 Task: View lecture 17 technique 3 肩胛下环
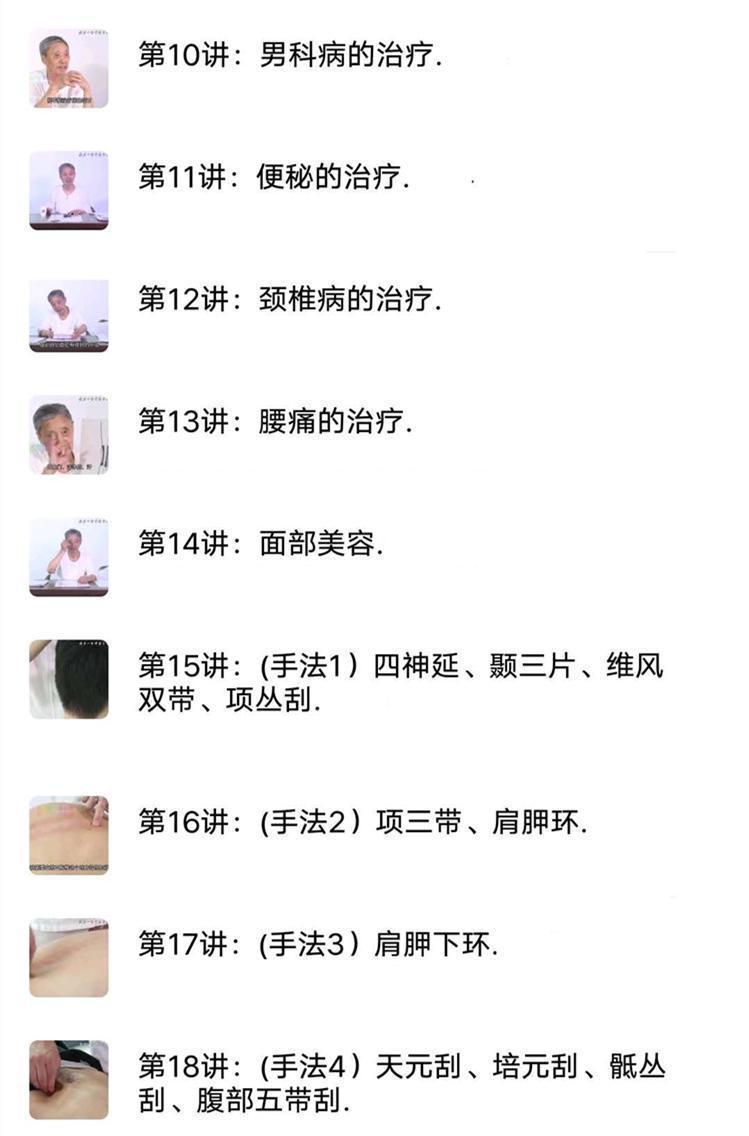(x=317, y=945)
